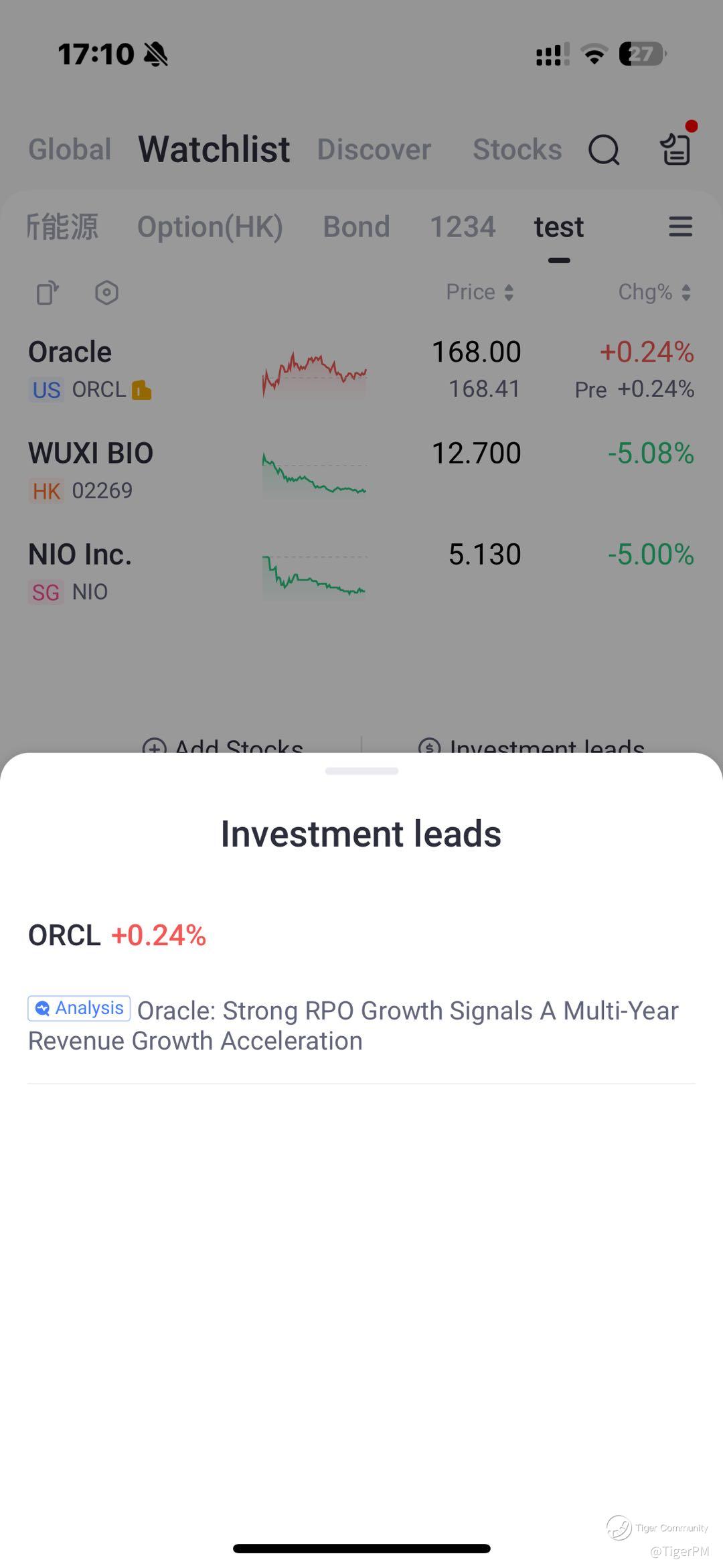The image size is (723, 1568).
Task: Select the Bond watchlist group
Action: pyautogui.click(x=356, y=227)
